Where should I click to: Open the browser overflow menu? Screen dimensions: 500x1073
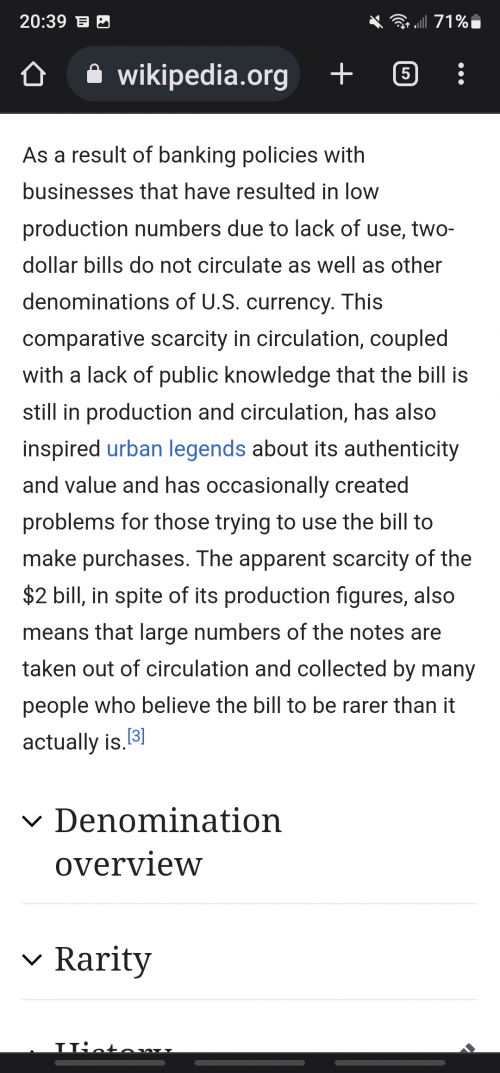pos(461,73)
